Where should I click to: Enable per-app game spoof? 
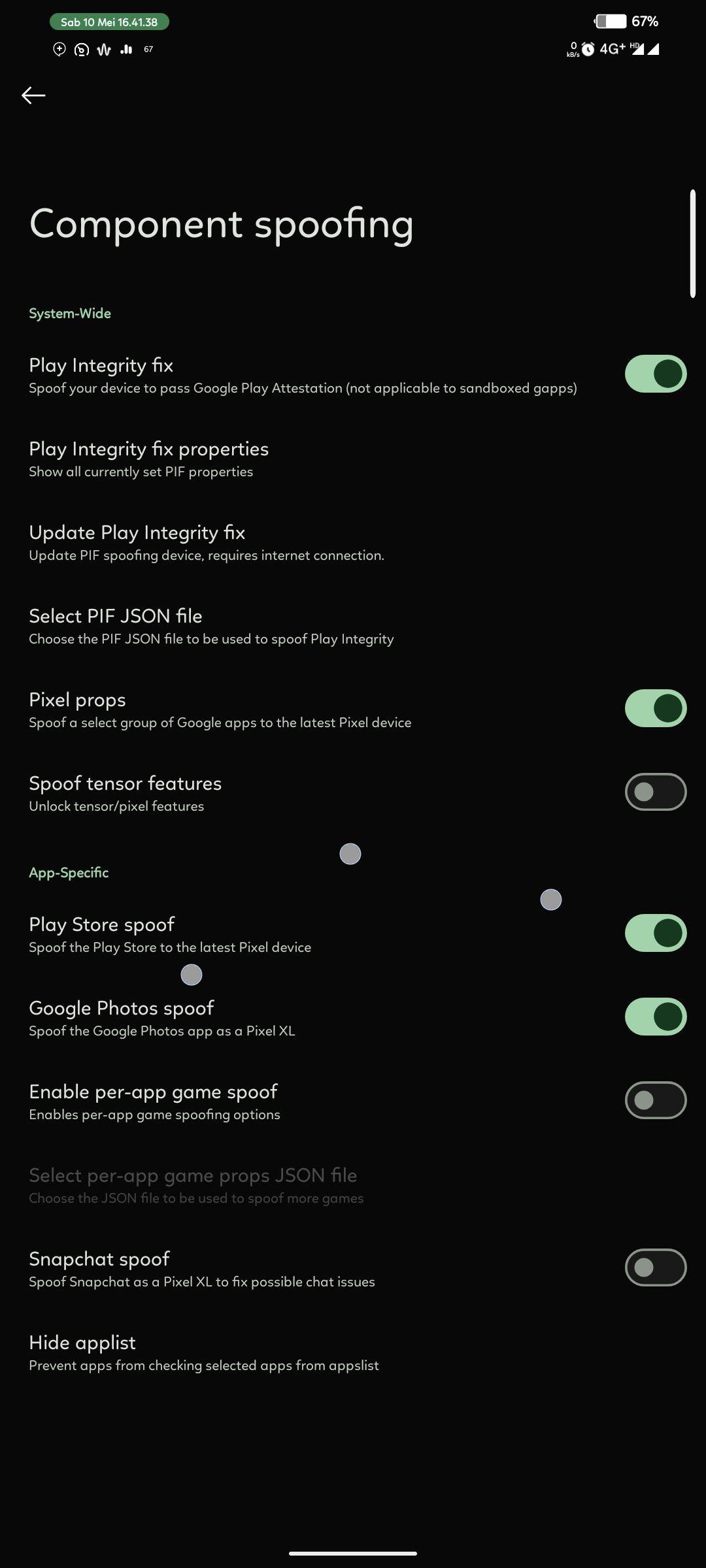point(656,1100)
